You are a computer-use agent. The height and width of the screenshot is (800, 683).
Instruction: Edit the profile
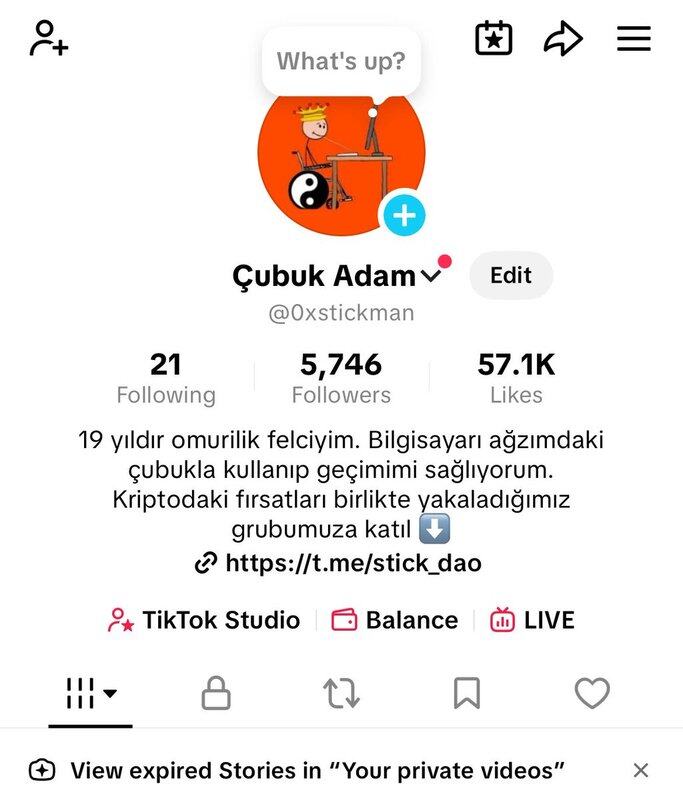[x=510, y=275]
